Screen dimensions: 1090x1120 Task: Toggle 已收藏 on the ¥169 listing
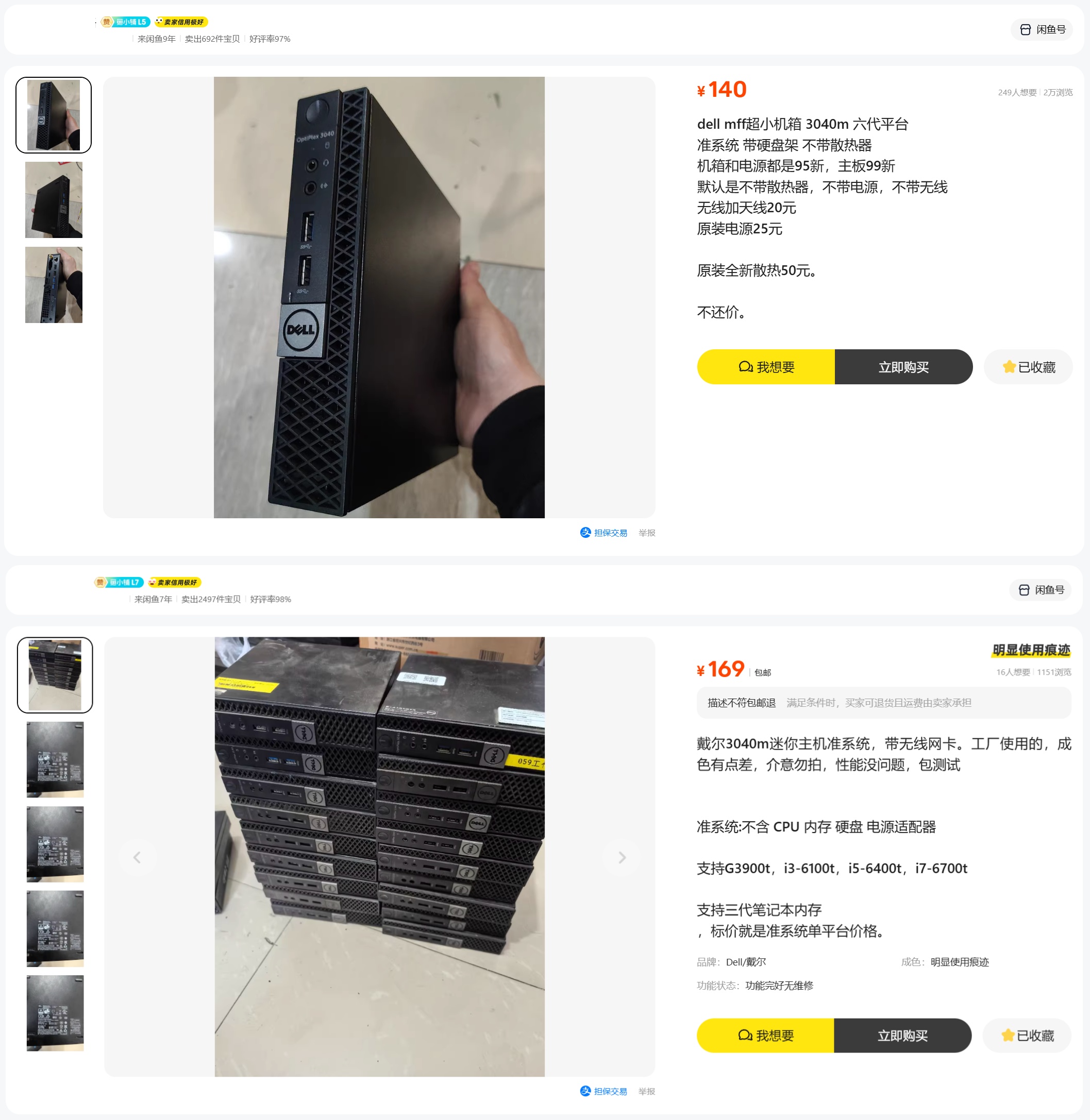(1027, 1036)
